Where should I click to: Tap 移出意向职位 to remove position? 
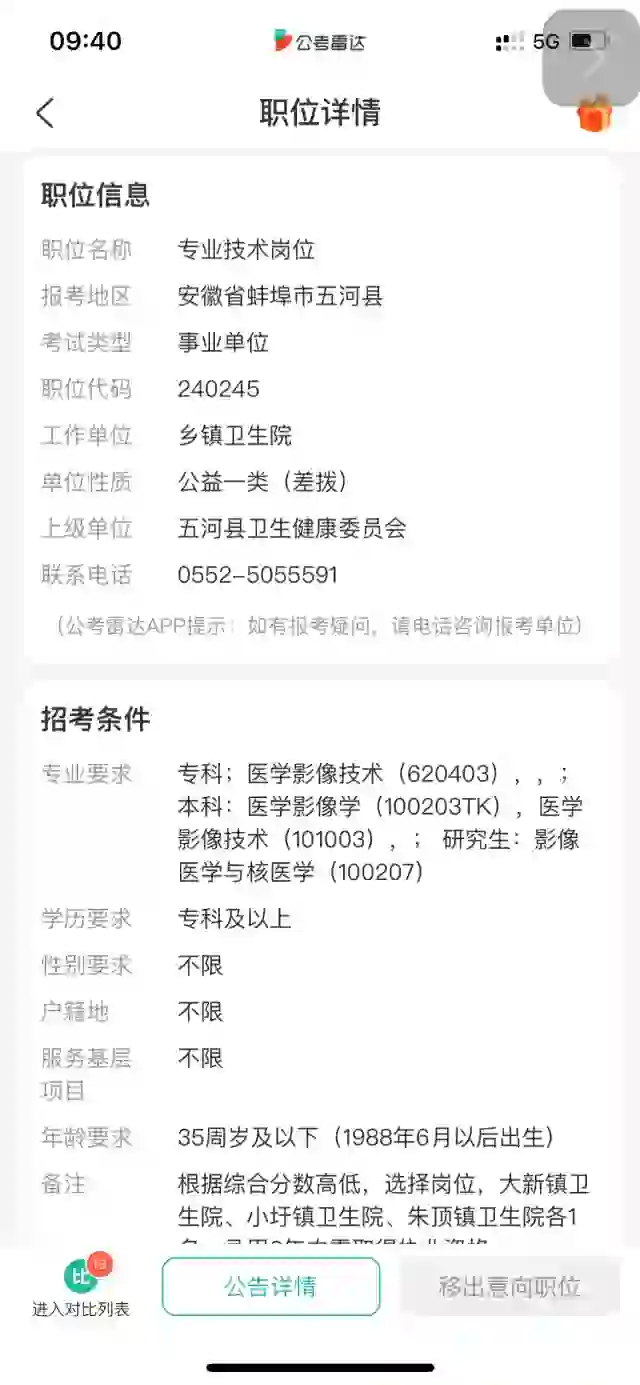pos(510,1286)
